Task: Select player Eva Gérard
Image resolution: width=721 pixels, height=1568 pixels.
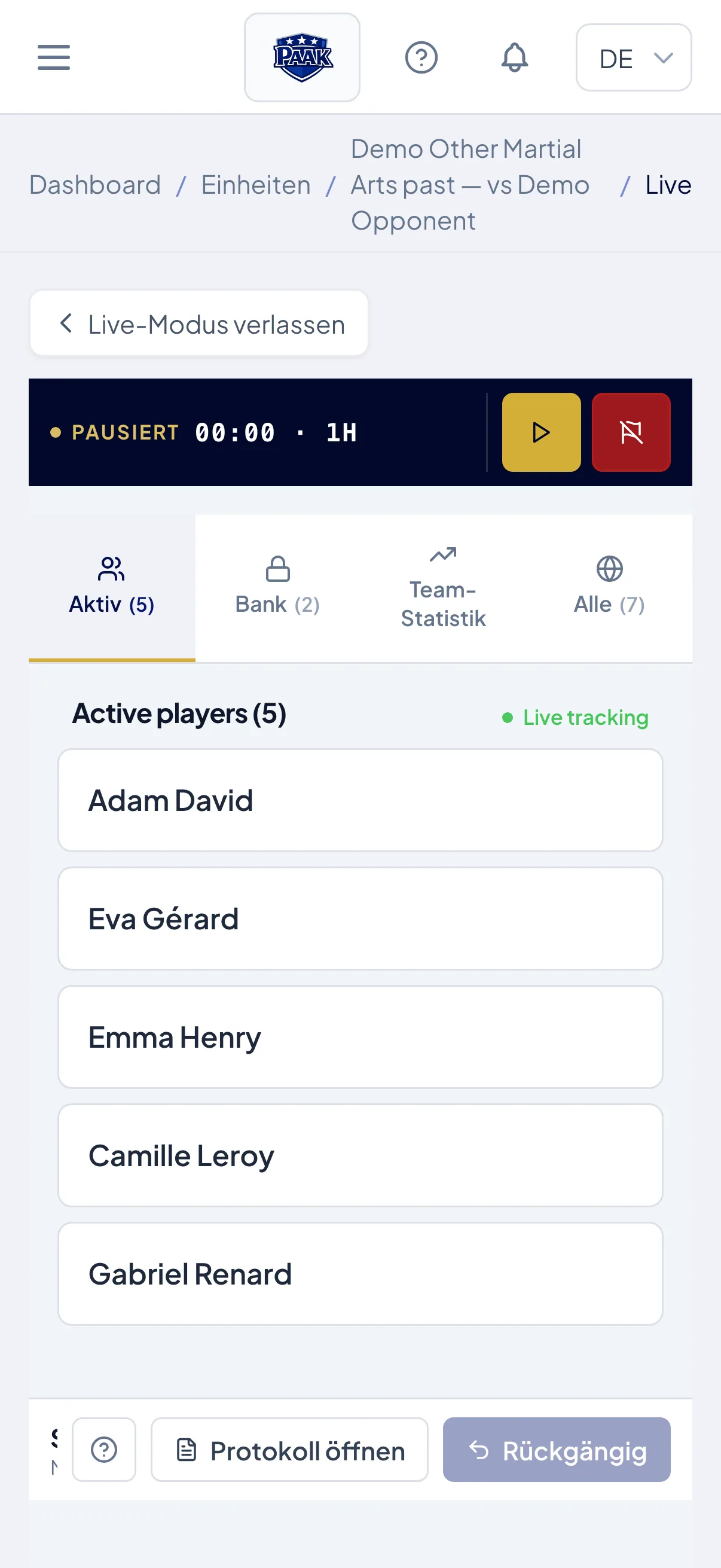Action: point(360,919)
